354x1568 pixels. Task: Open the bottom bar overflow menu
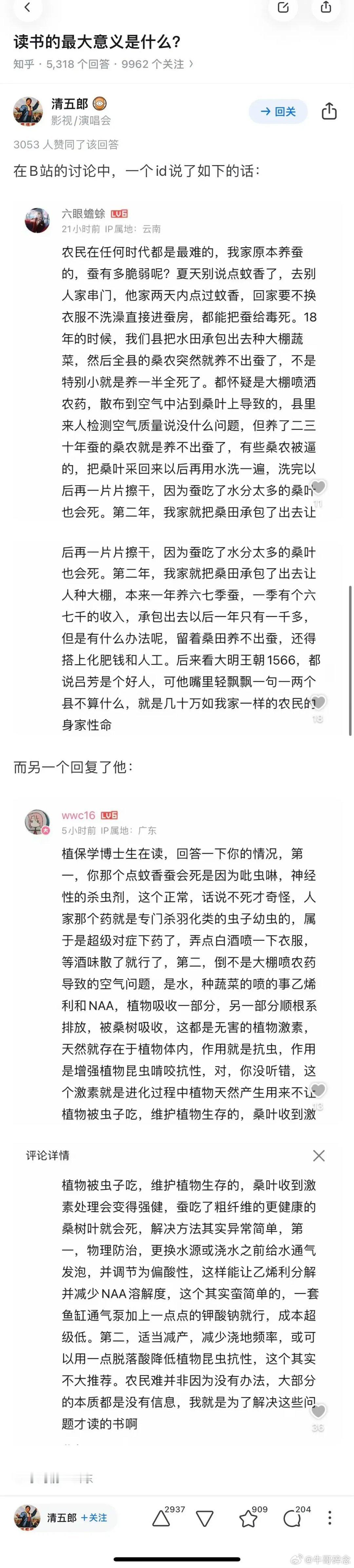click(330, 1517)
